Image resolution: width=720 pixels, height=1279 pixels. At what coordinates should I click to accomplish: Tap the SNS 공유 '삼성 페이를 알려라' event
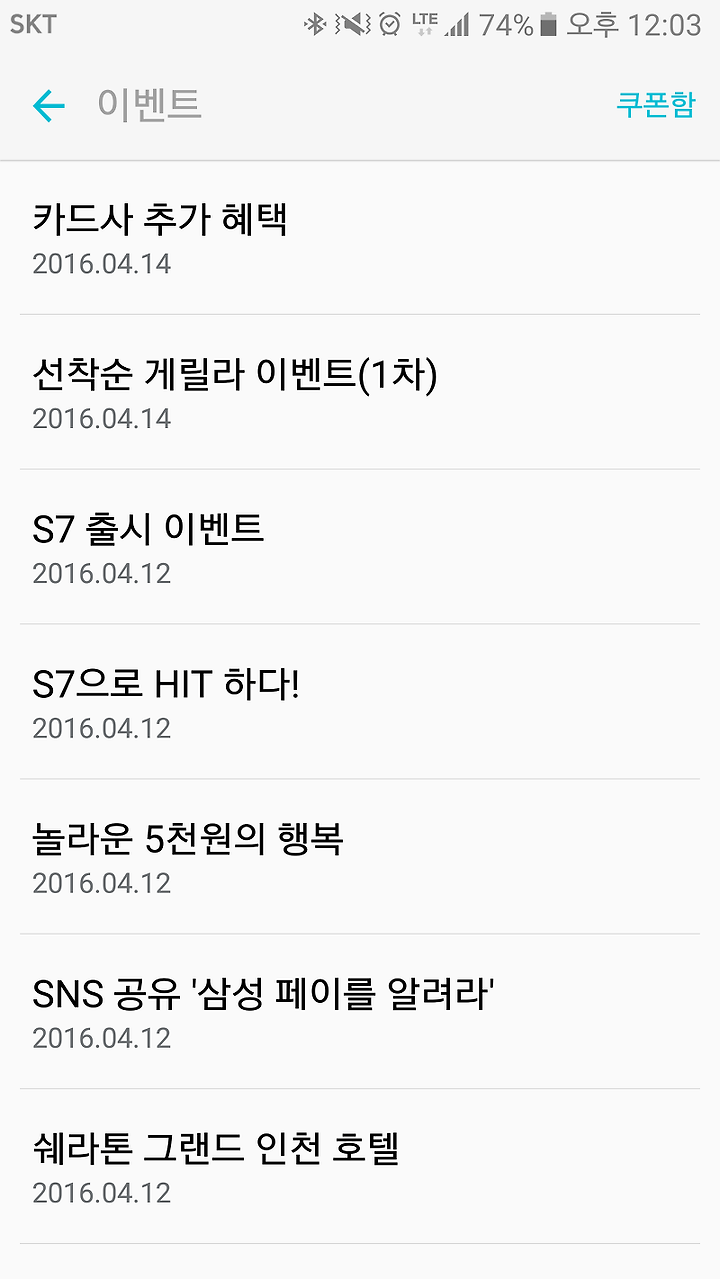pyautogui.click(x=360, y=1012)
